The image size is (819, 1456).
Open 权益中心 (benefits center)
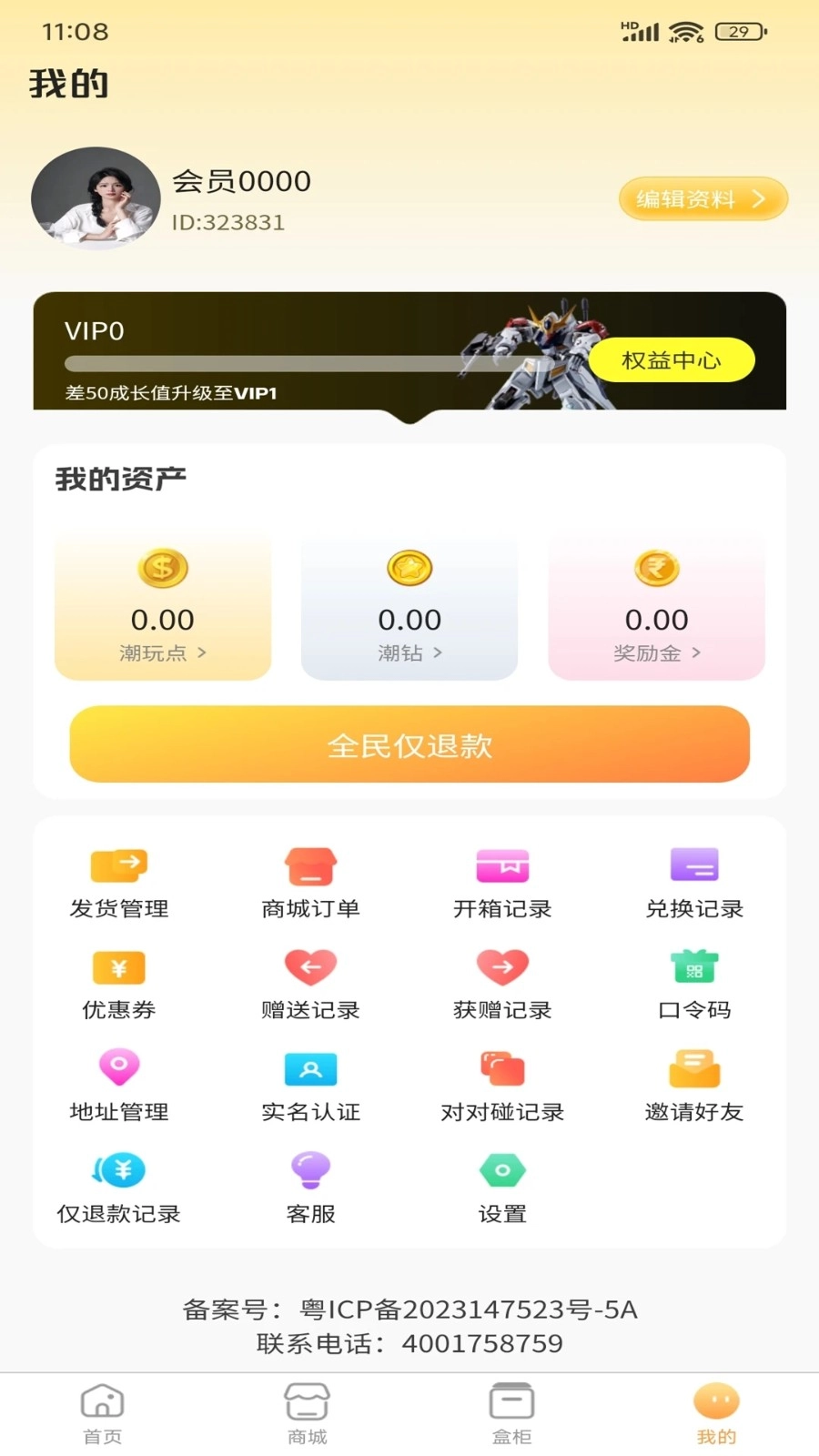point(672,359)
